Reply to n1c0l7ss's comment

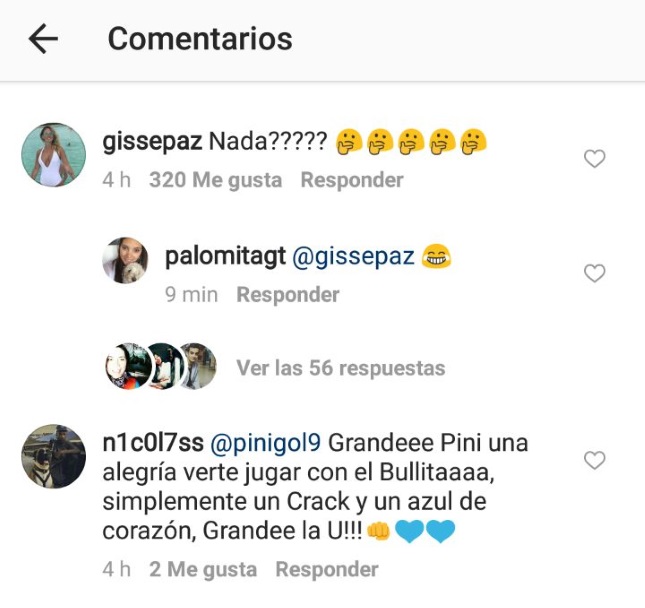click(327, 570)
